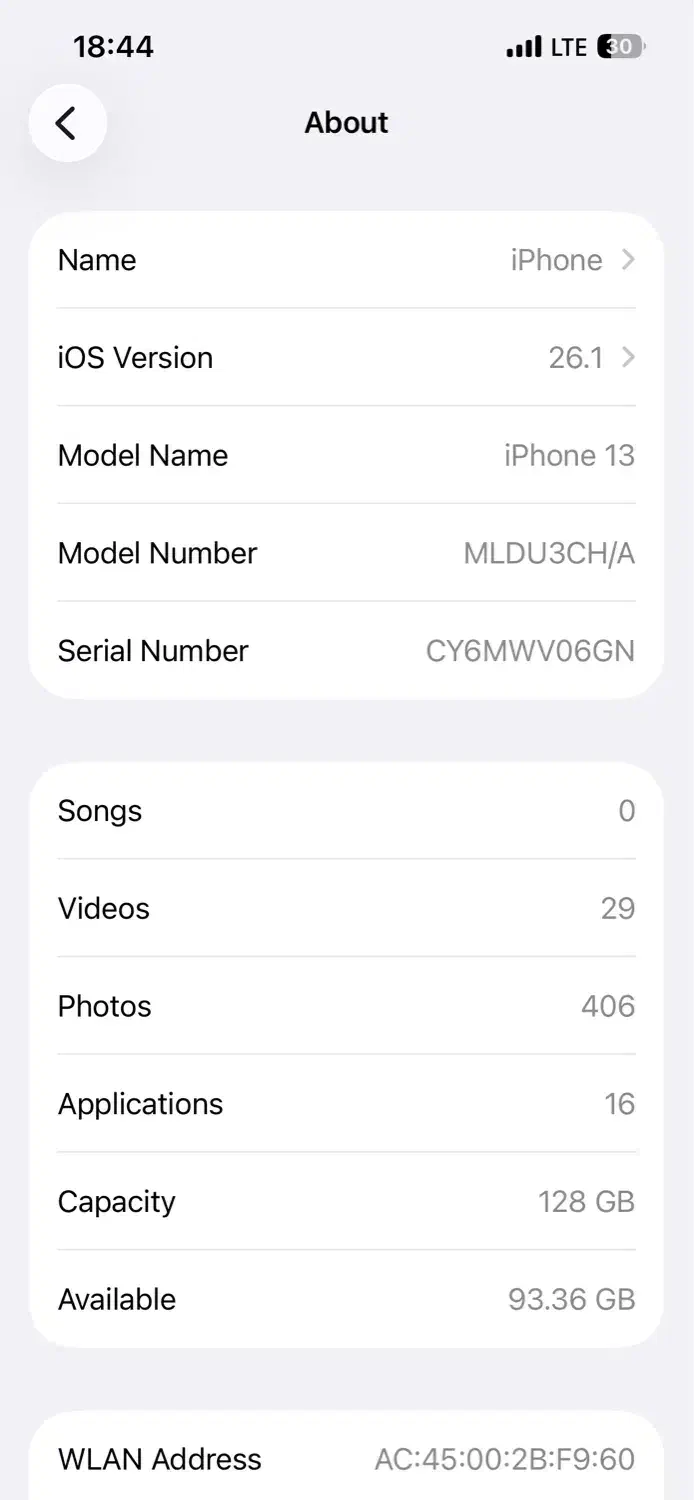Go back from the About screen

click(67, 123)
